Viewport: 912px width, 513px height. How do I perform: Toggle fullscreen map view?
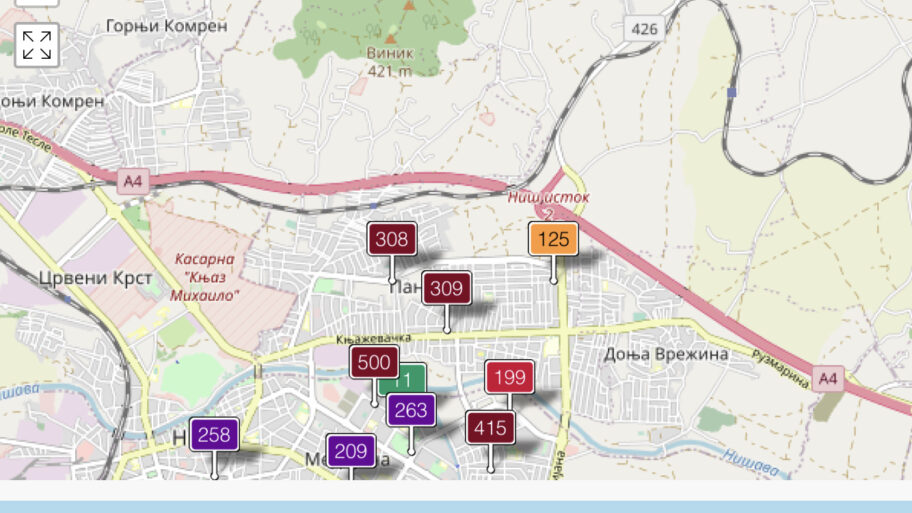(x=37, y=46)
